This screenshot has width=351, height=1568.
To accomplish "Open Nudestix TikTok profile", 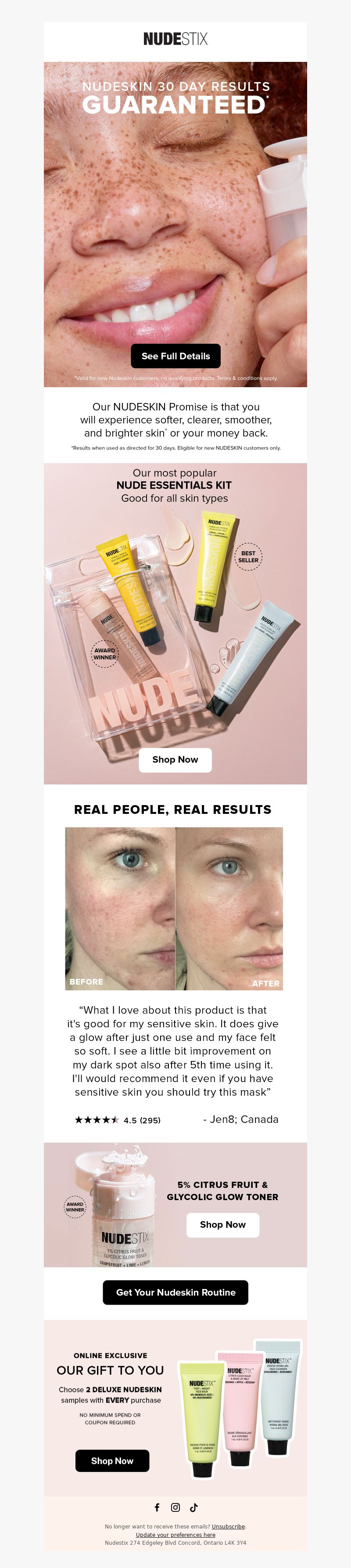I will pyautogui.click(x=193, y=1507).
